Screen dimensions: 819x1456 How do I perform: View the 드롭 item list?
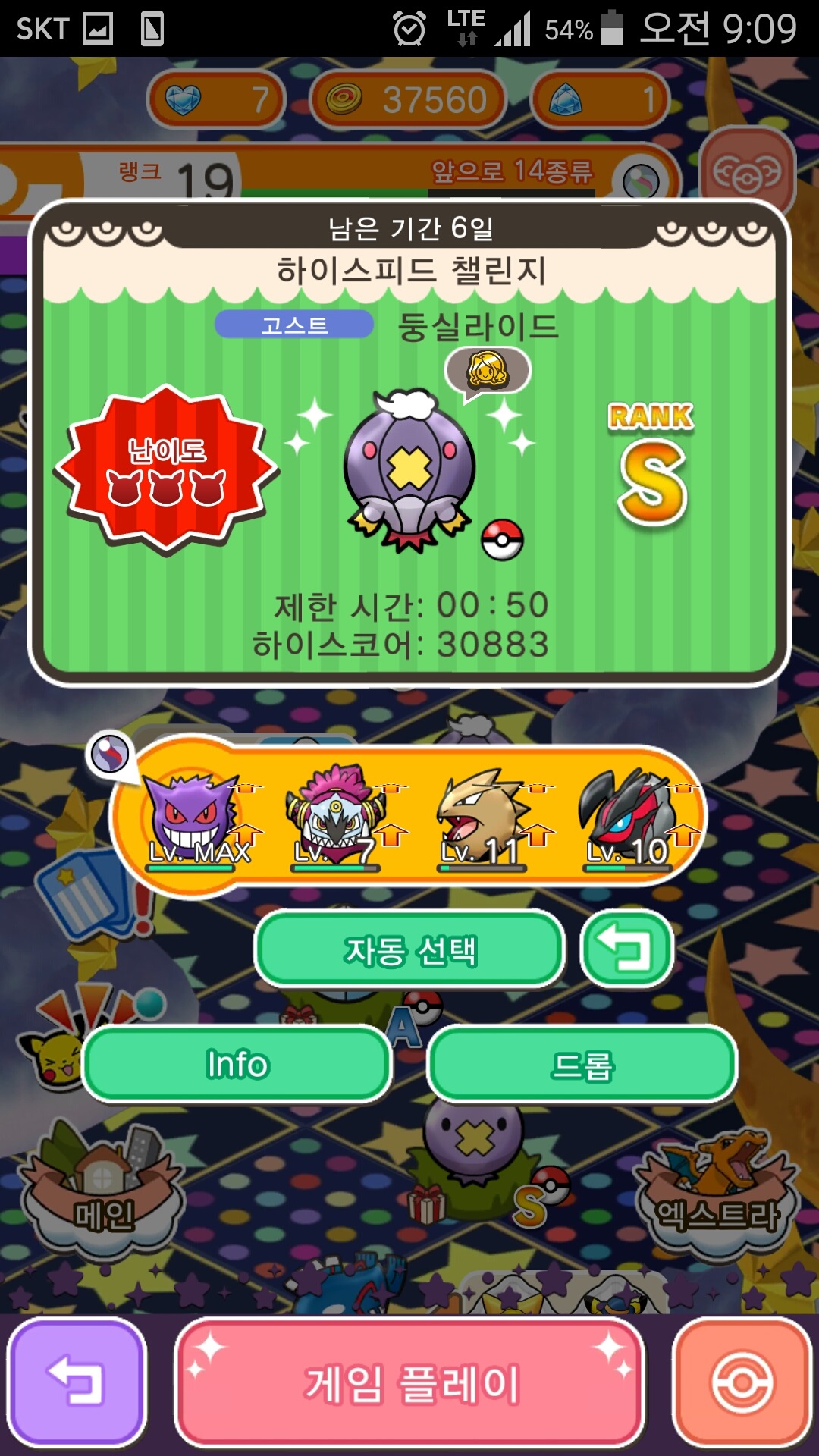pos(582,1064)
